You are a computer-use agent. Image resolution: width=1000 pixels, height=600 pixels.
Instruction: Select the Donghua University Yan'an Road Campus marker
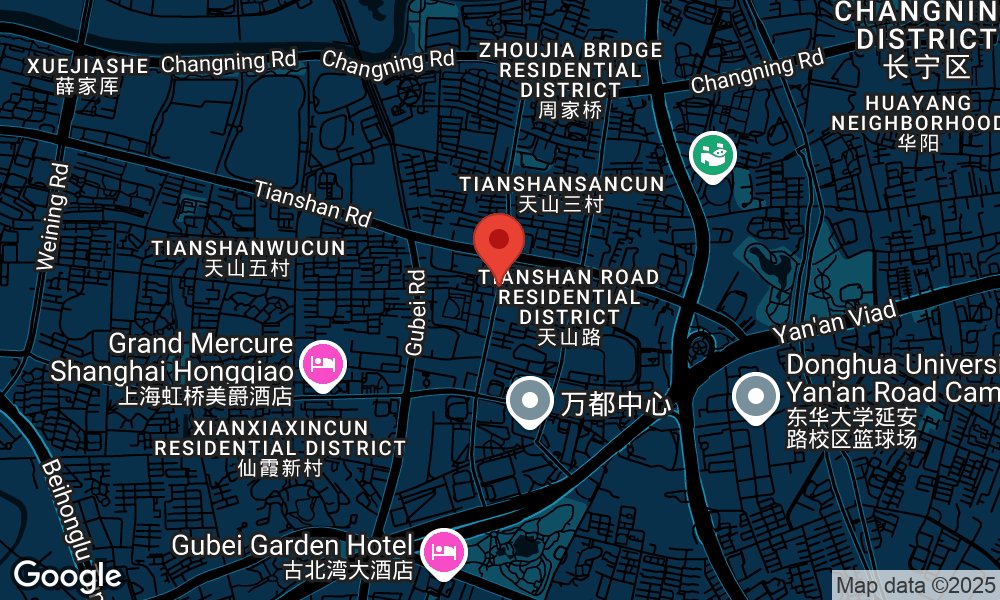[756, 396]
